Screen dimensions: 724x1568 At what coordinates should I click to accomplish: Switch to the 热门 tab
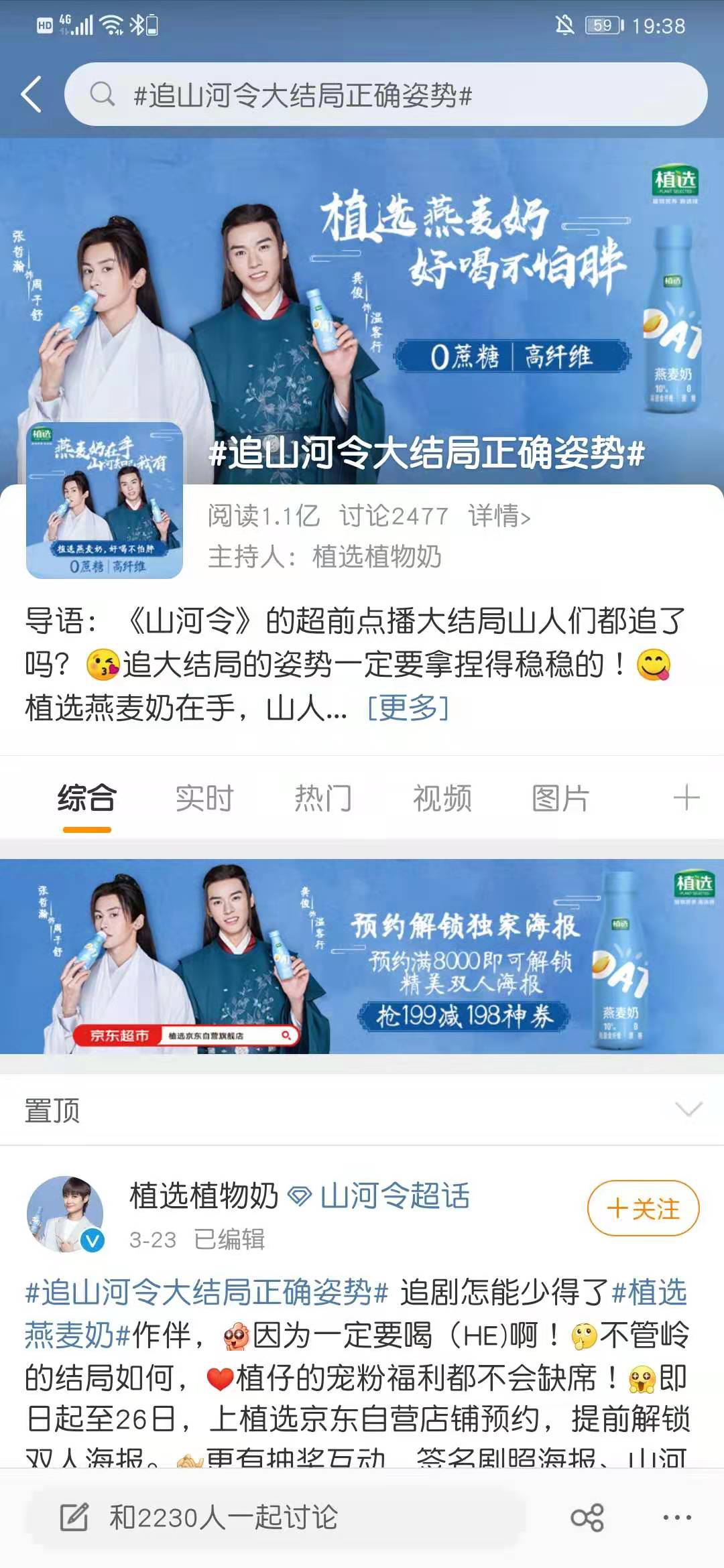tap(323, 798)
